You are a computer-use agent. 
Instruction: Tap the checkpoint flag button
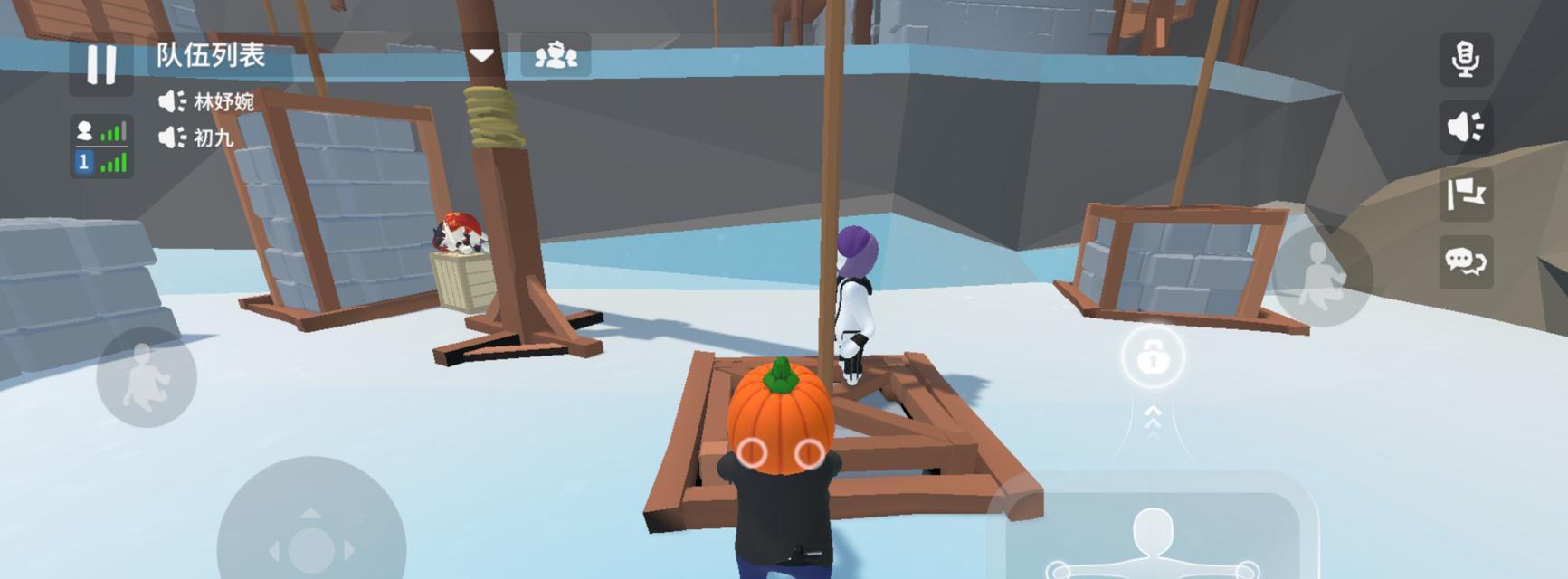coord(1465,194)
